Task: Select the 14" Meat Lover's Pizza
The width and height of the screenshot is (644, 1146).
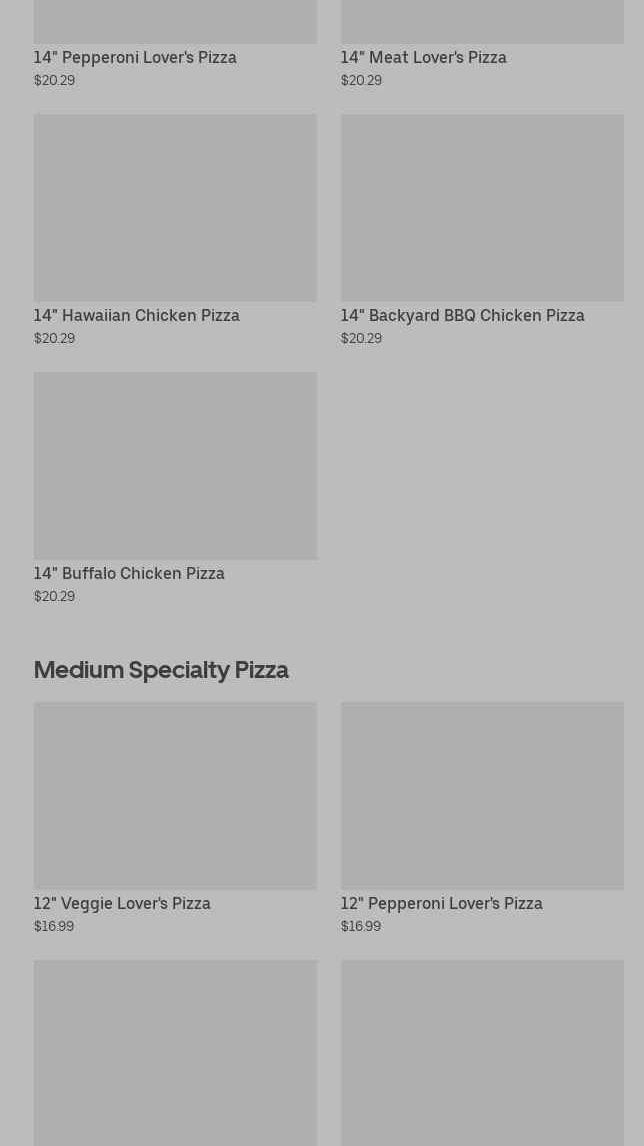Action: tap(423, 57)
